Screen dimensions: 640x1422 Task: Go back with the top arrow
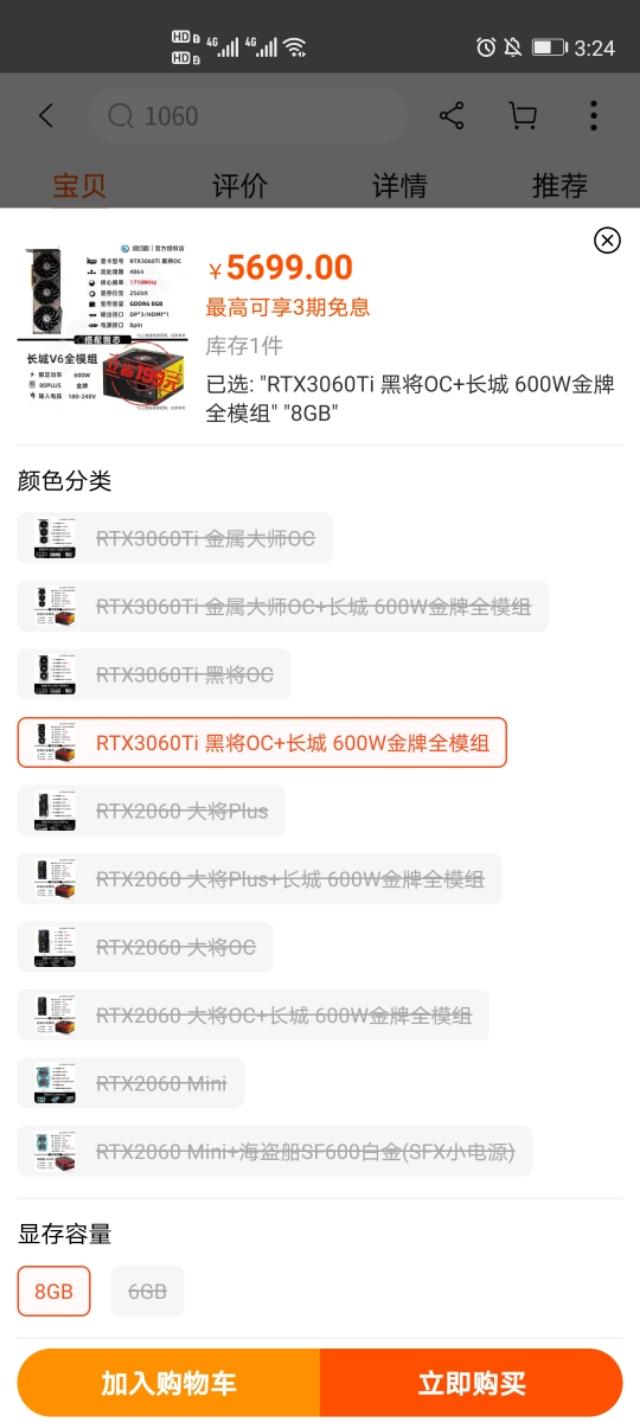[x=46, y=116]
